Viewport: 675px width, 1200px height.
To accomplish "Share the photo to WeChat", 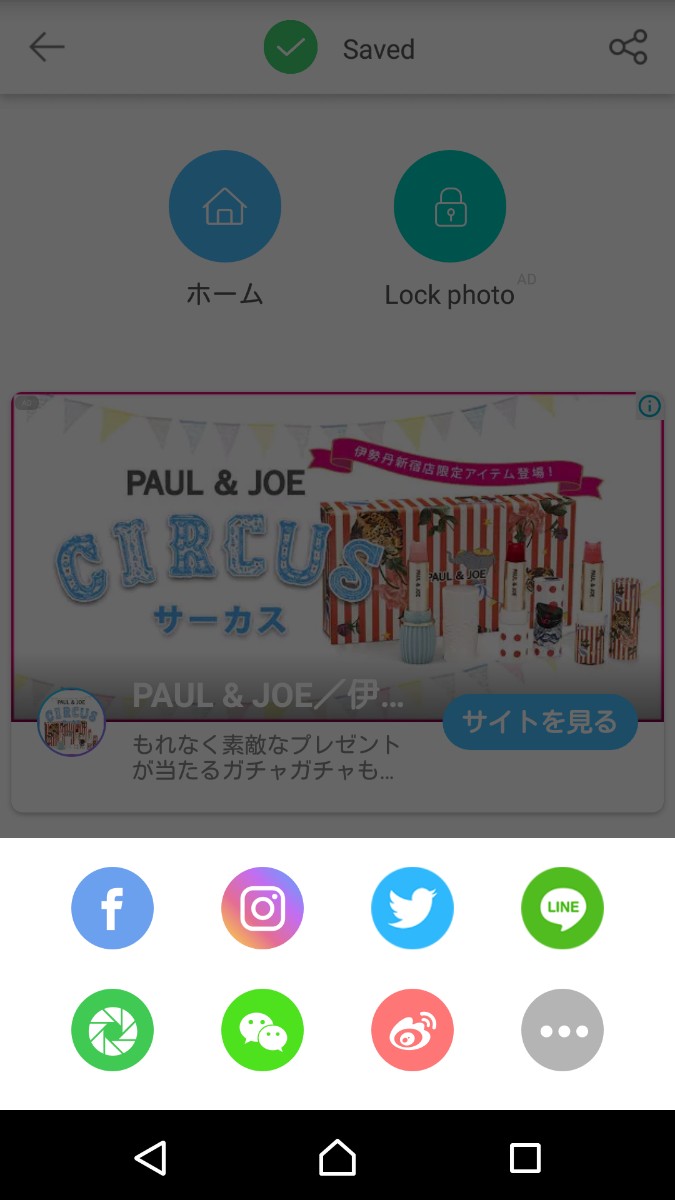I will tap(262, 1030).
